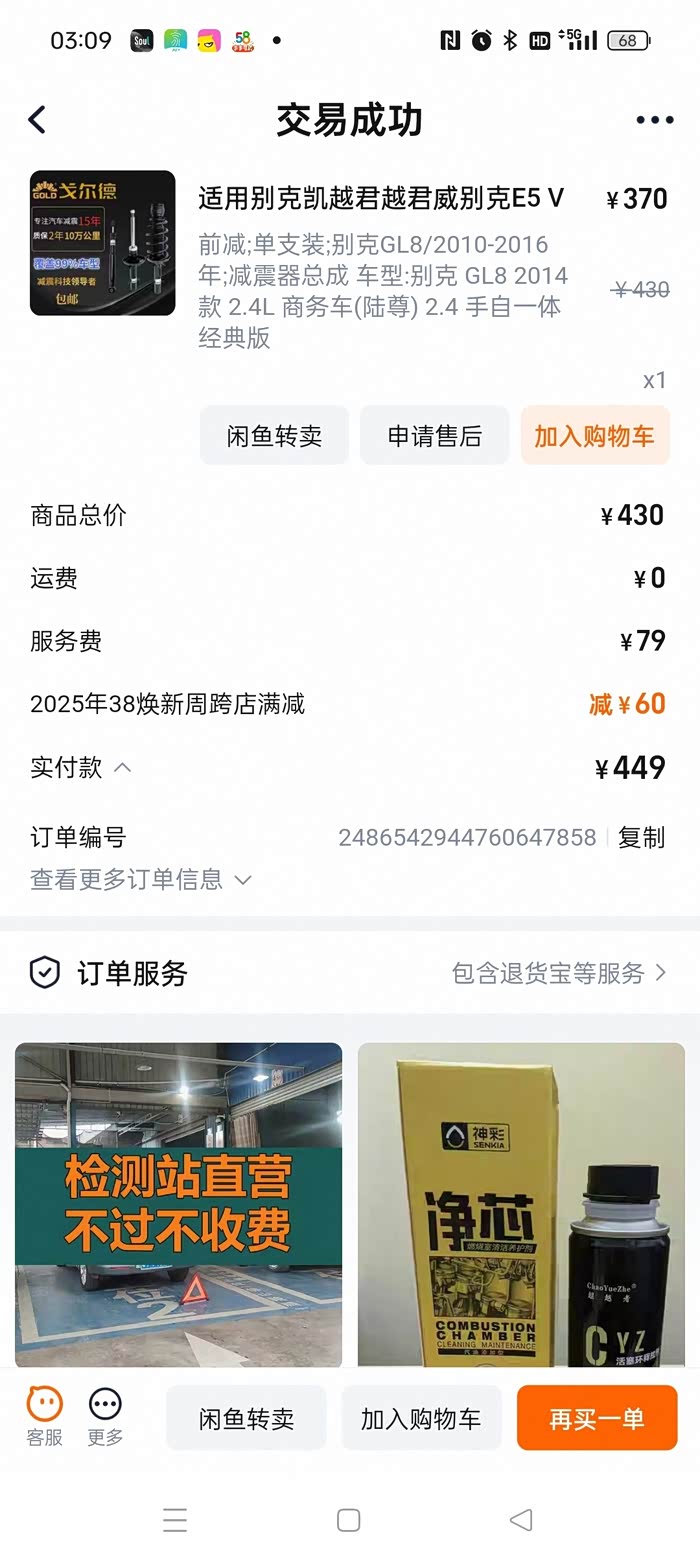Open 订单服务 including 退货宝 services
The image size is (700, 1563).
(558, 973)
